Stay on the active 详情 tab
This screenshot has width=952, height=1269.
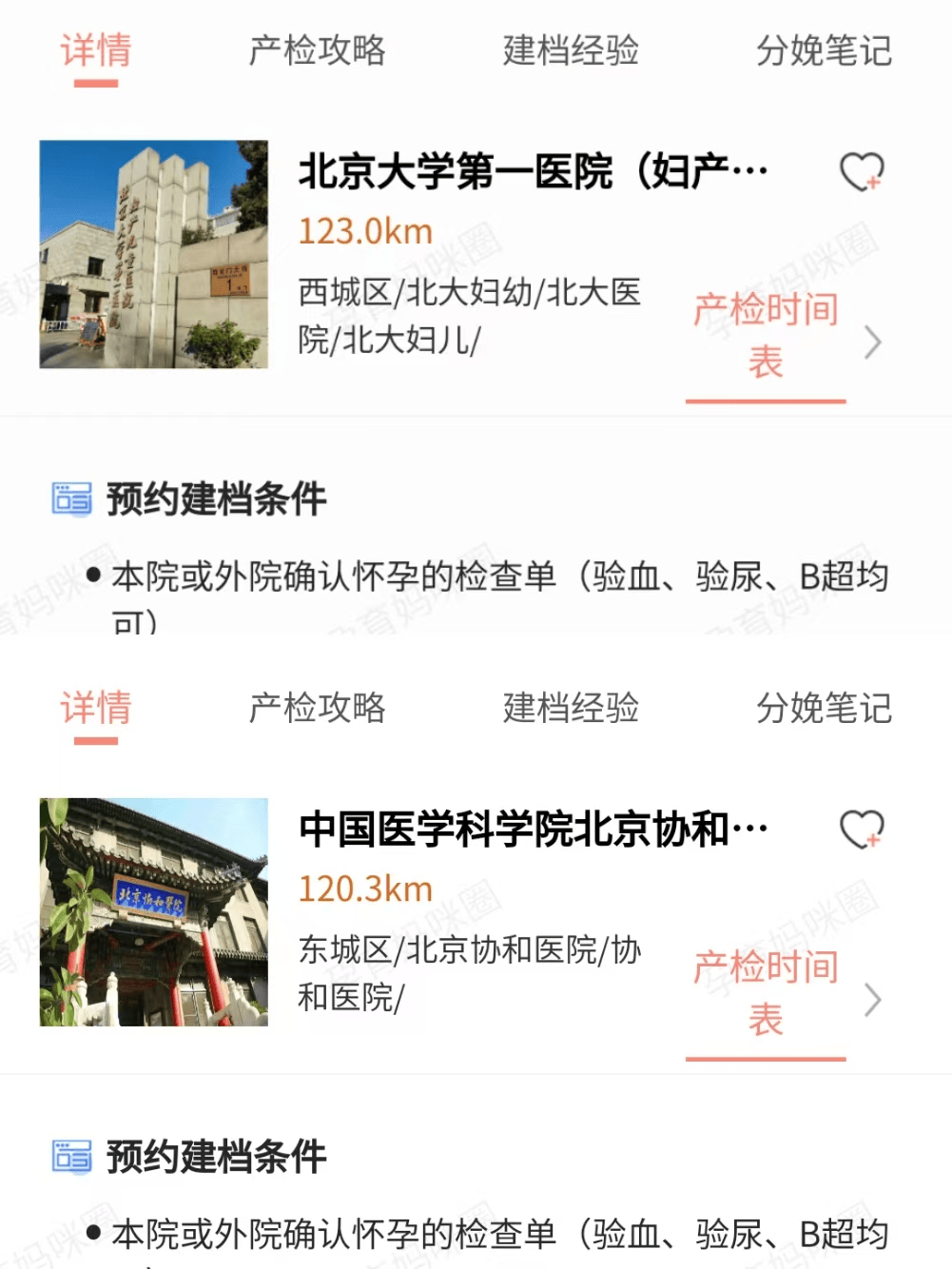tap(93, 52)
